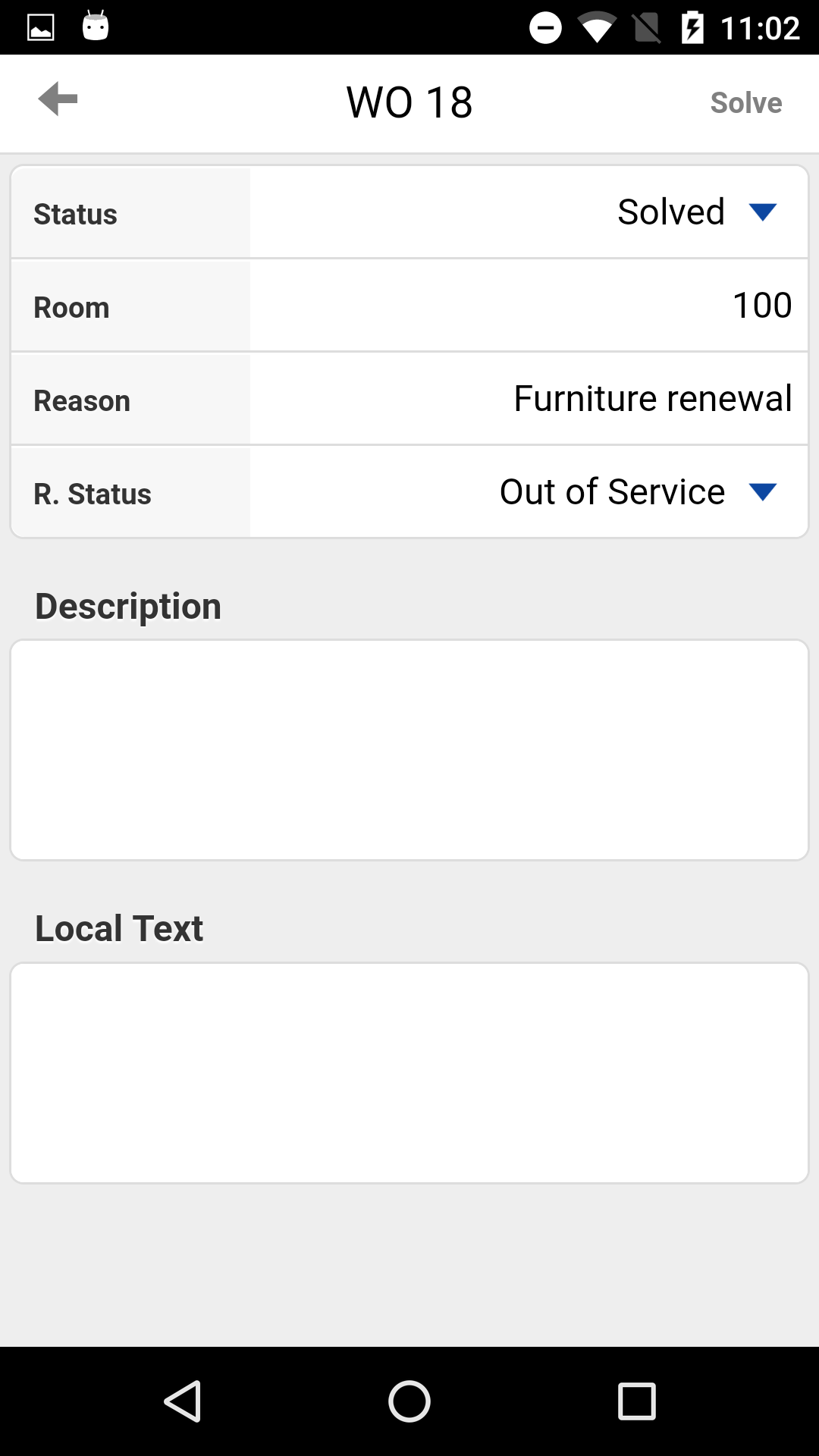Tap the Room field showing 100
Image resolution: width=819 pixels, height=1456 pixels.
coord(529,306)
